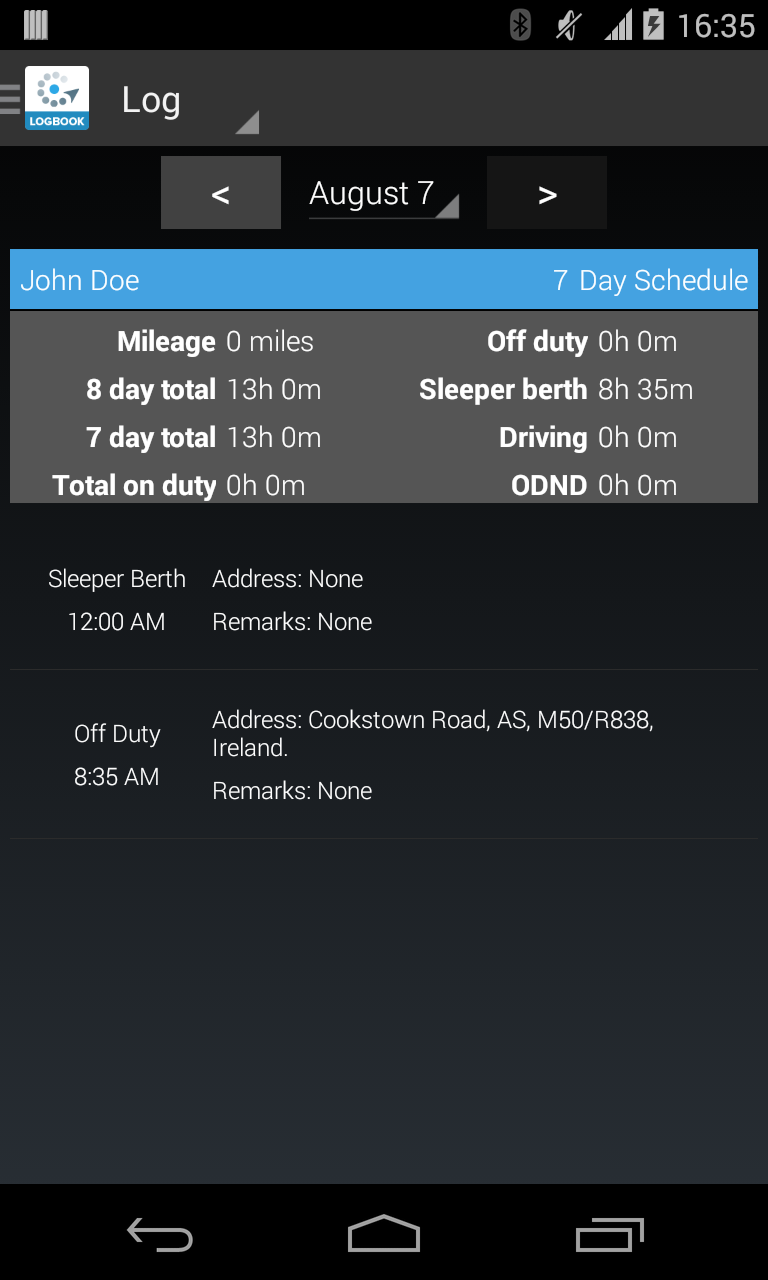Viewport: 768px width, 1280px height.
Task: Open the August 7 date picker
Action: [x=384, y=193]
